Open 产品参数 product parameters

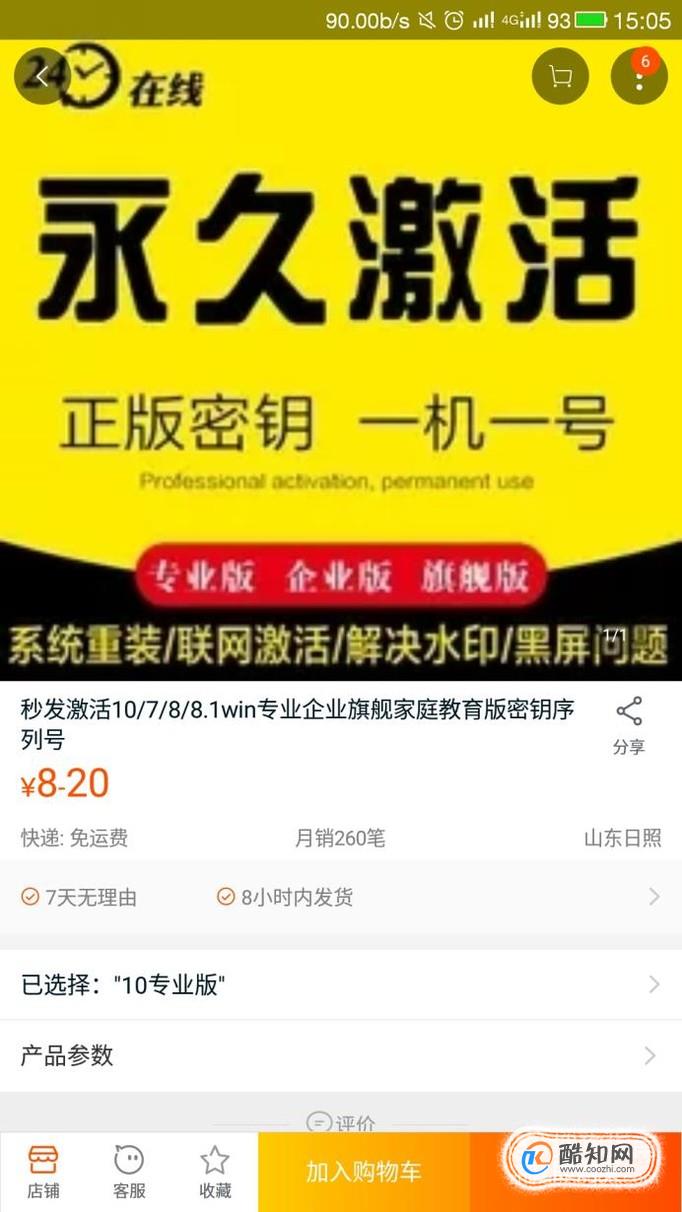pos(340,1055)
